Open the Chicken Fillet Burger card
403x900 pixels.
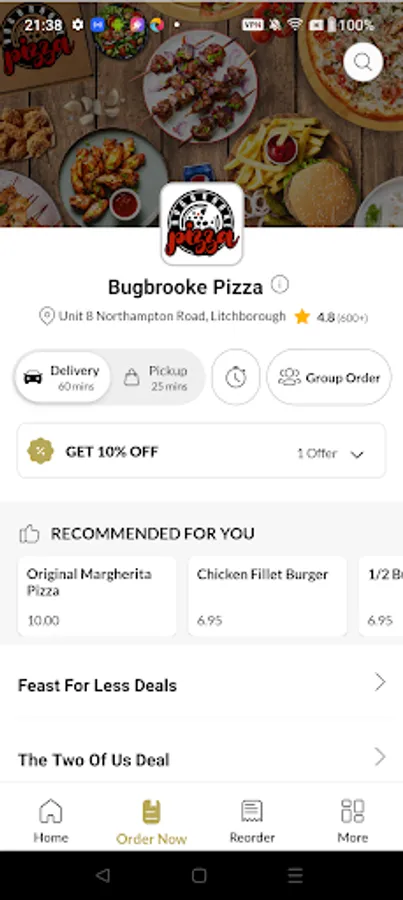pos(267,596)
